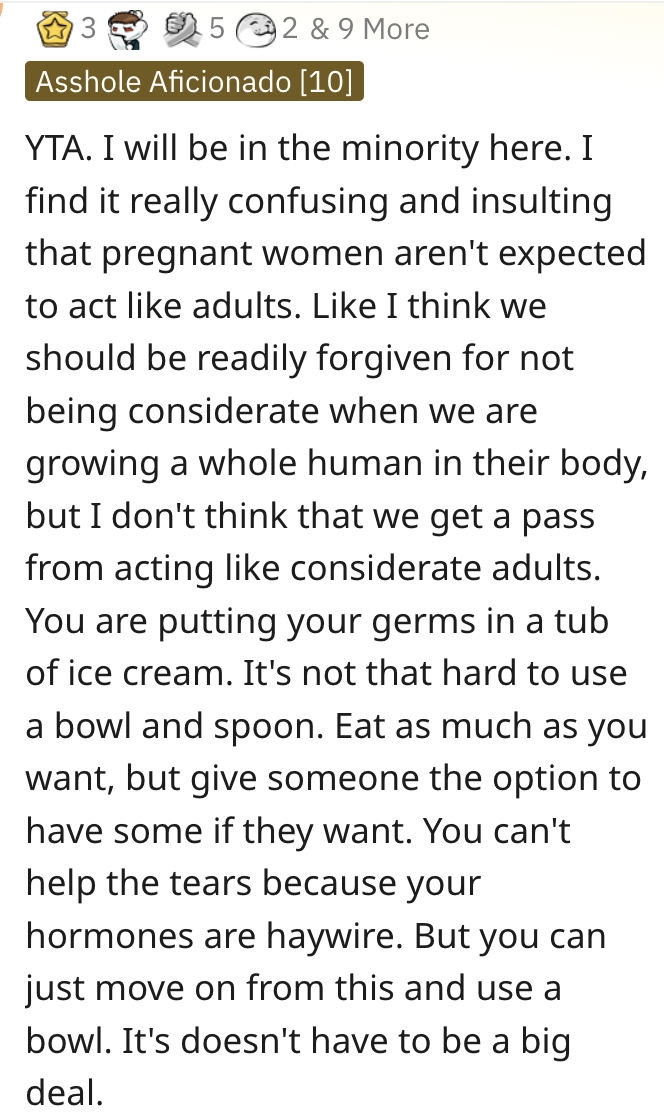Open the '& 9 More' awards list
The image size is (664, 1120).
point(370,28)
